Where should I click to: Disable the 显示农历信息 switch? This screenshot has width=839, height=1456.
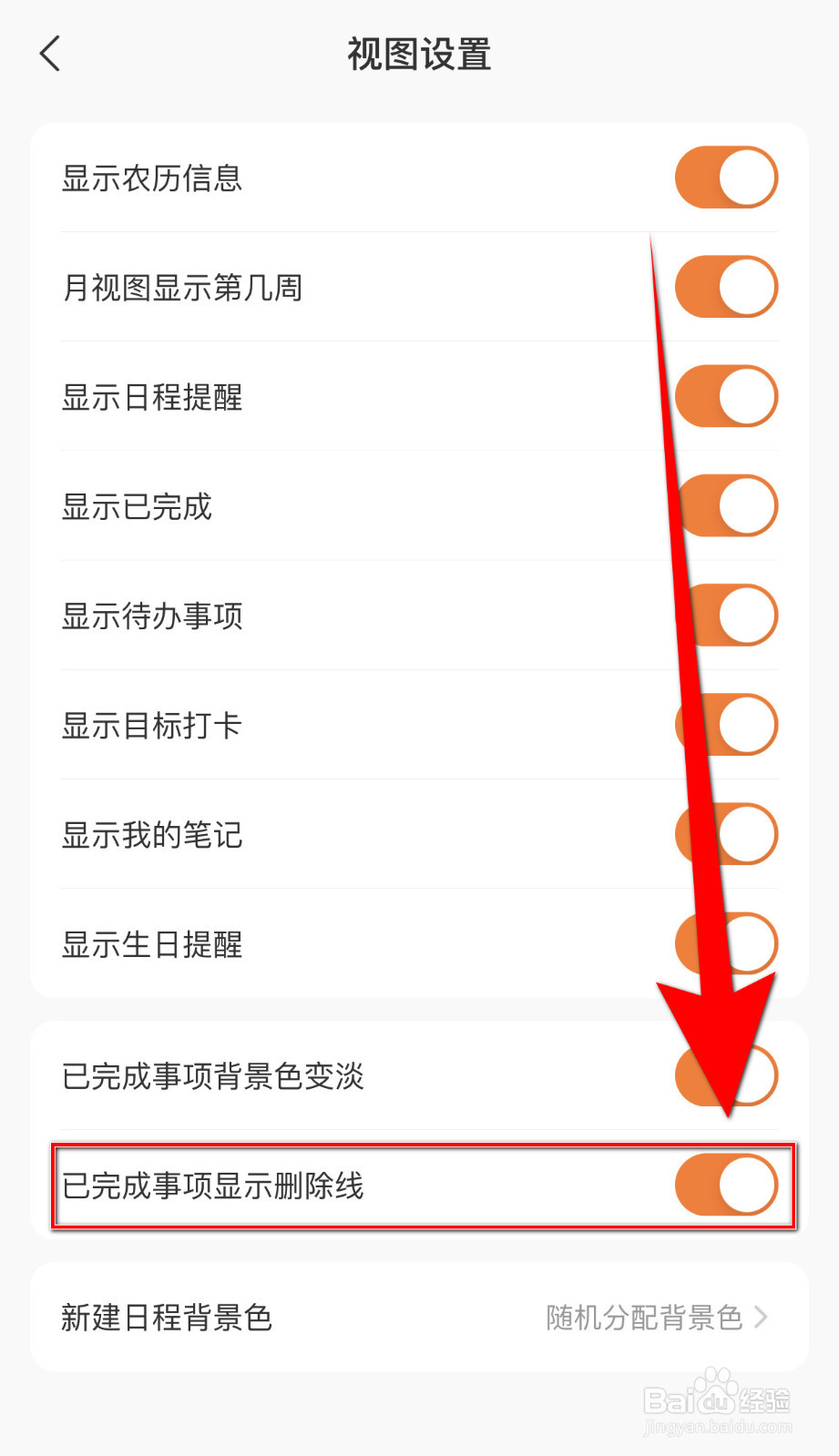(726, 178)
